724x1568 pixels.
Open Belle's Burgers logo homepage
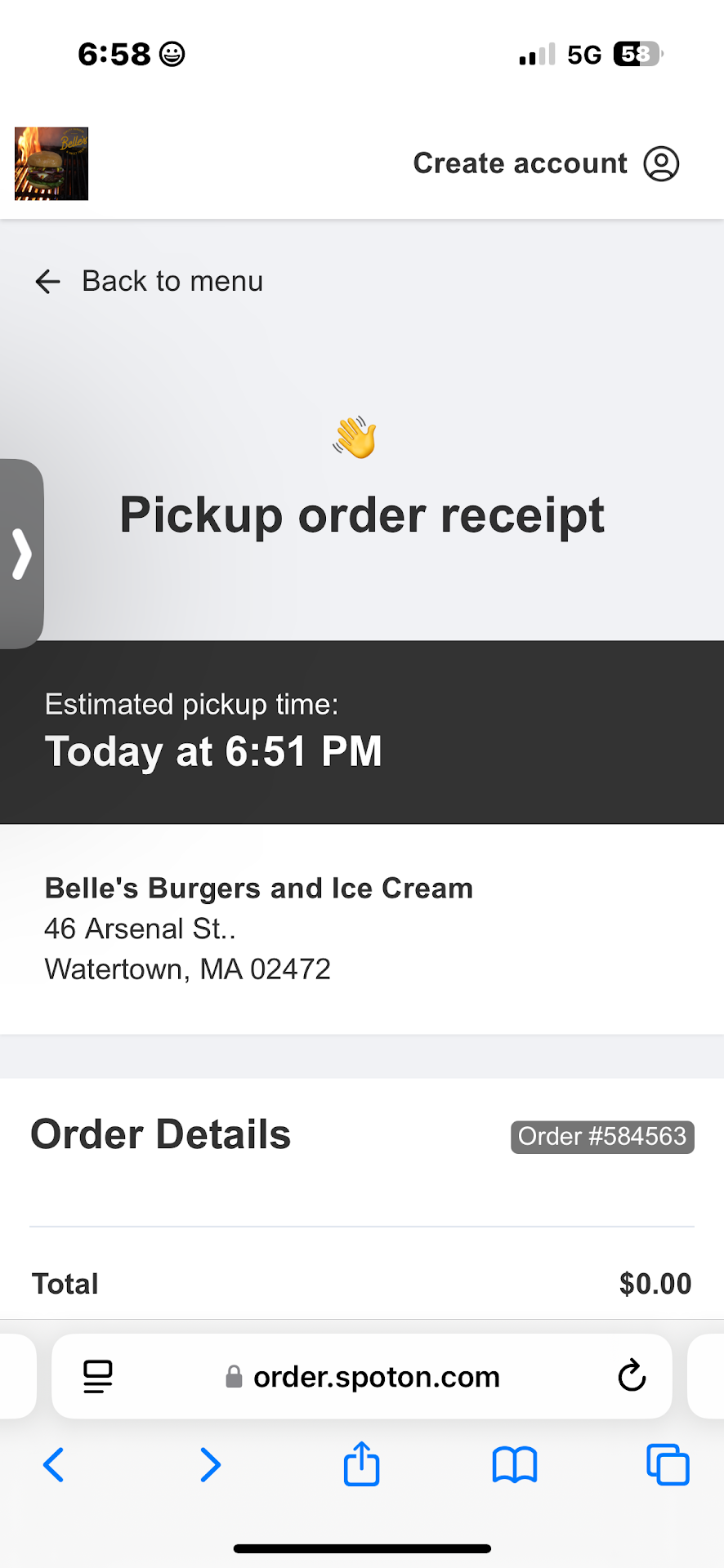coord(51,163)
